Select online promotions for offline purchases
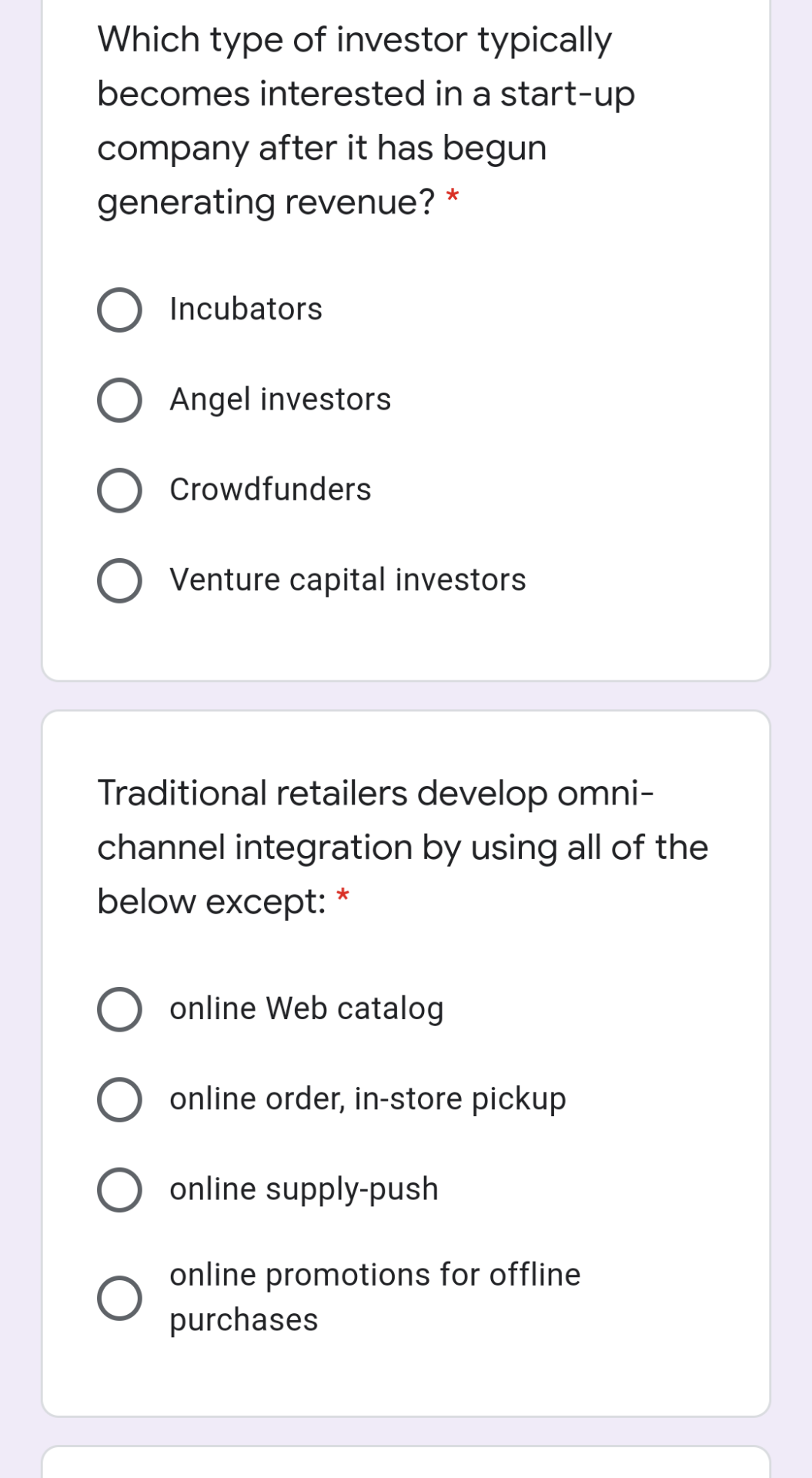The height and width of the screenshot is (1478, 812). (121, 1297)
